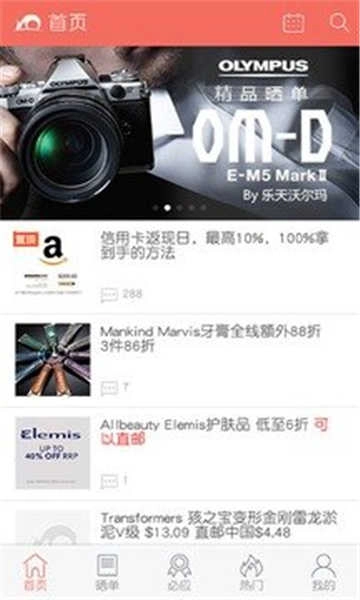View the Mankind Marvis牙膏 88折 deal
The height and width of the screenshot is (600, 360).
tap(180, 360)
